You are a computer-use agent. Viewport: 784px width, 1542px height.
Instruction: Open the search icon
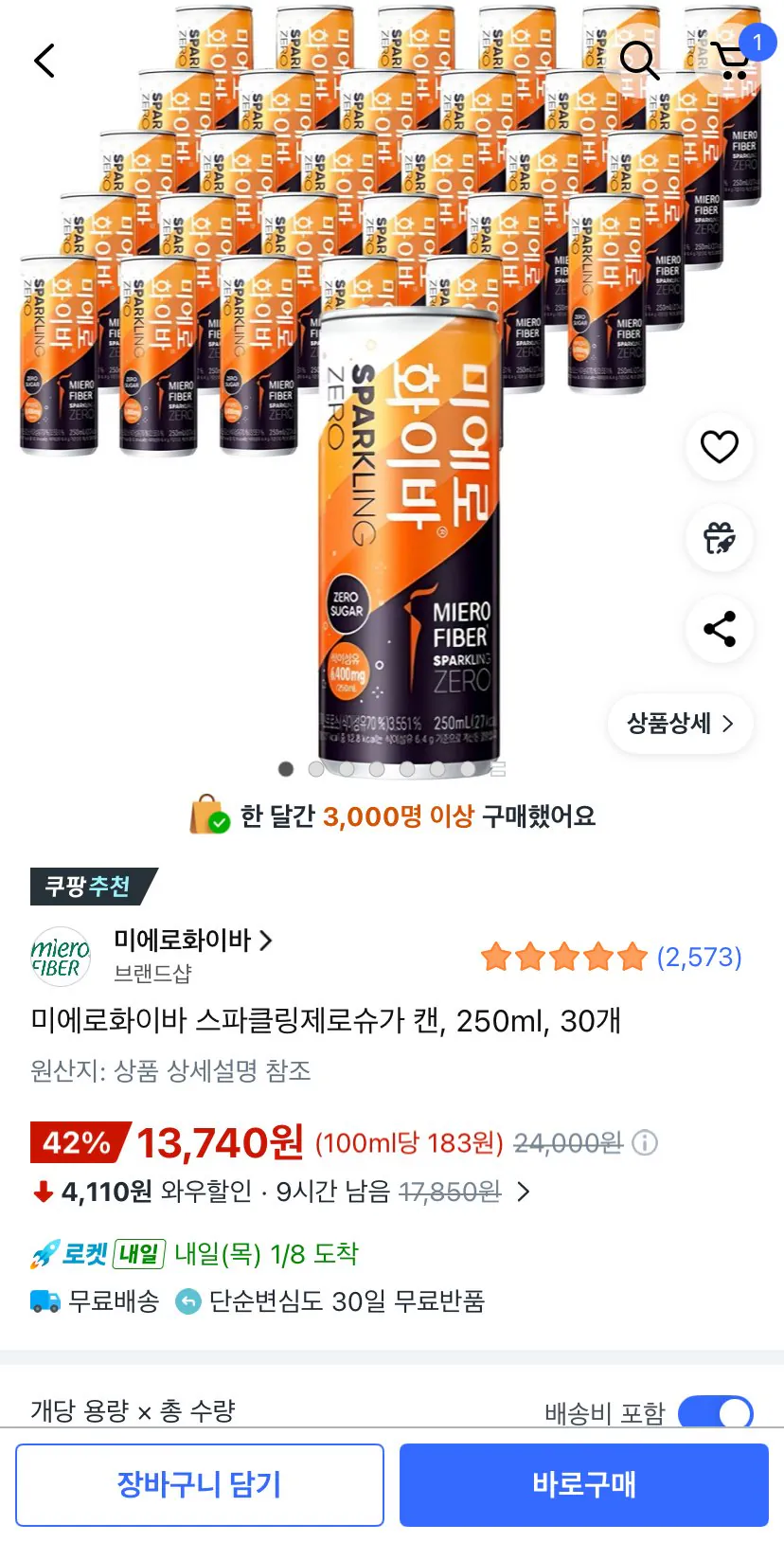click(640, 60)
